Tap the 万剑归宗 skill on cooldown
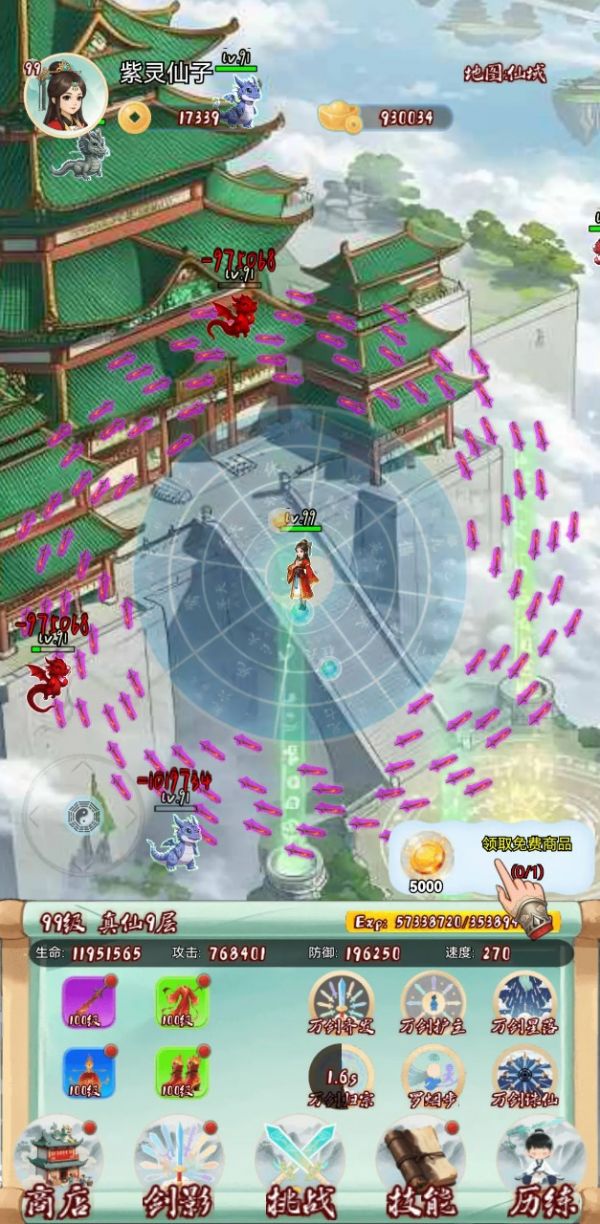 (340, 1077)
